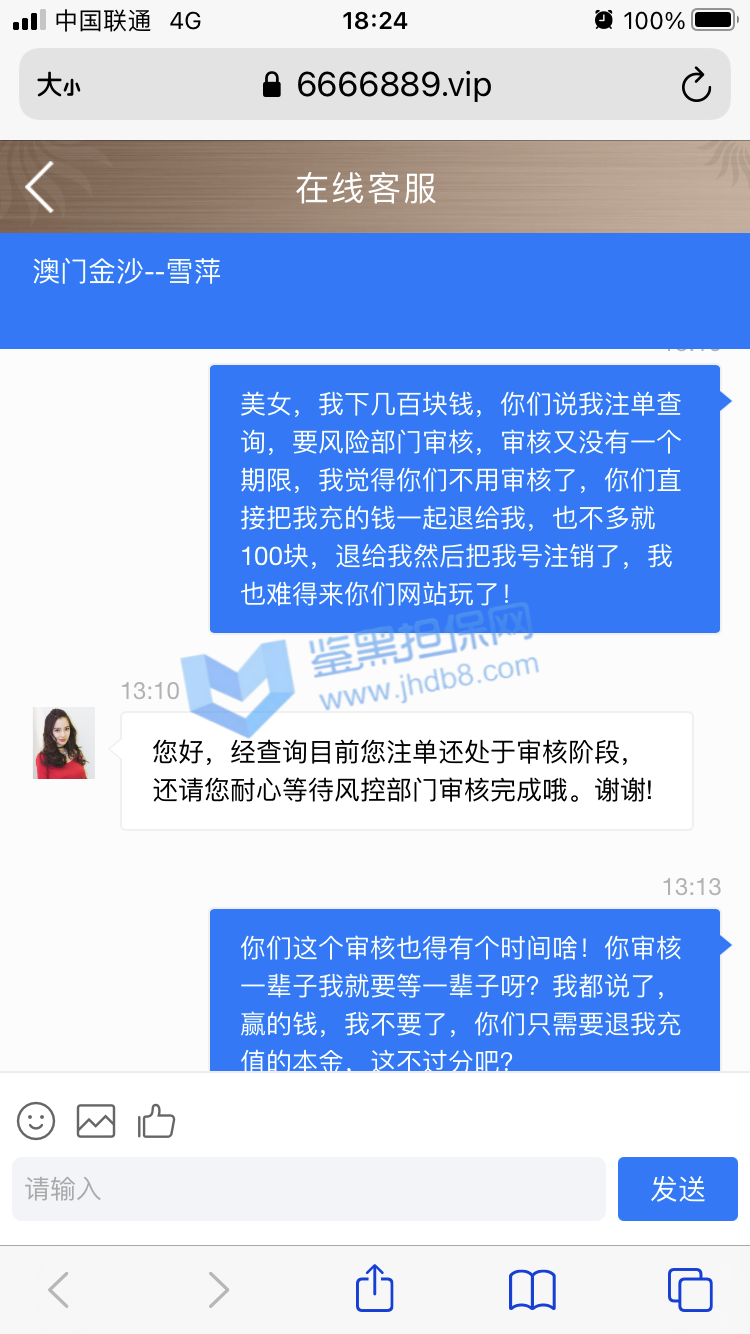Tap the thumbs-up rating icon

point(156,1121)
